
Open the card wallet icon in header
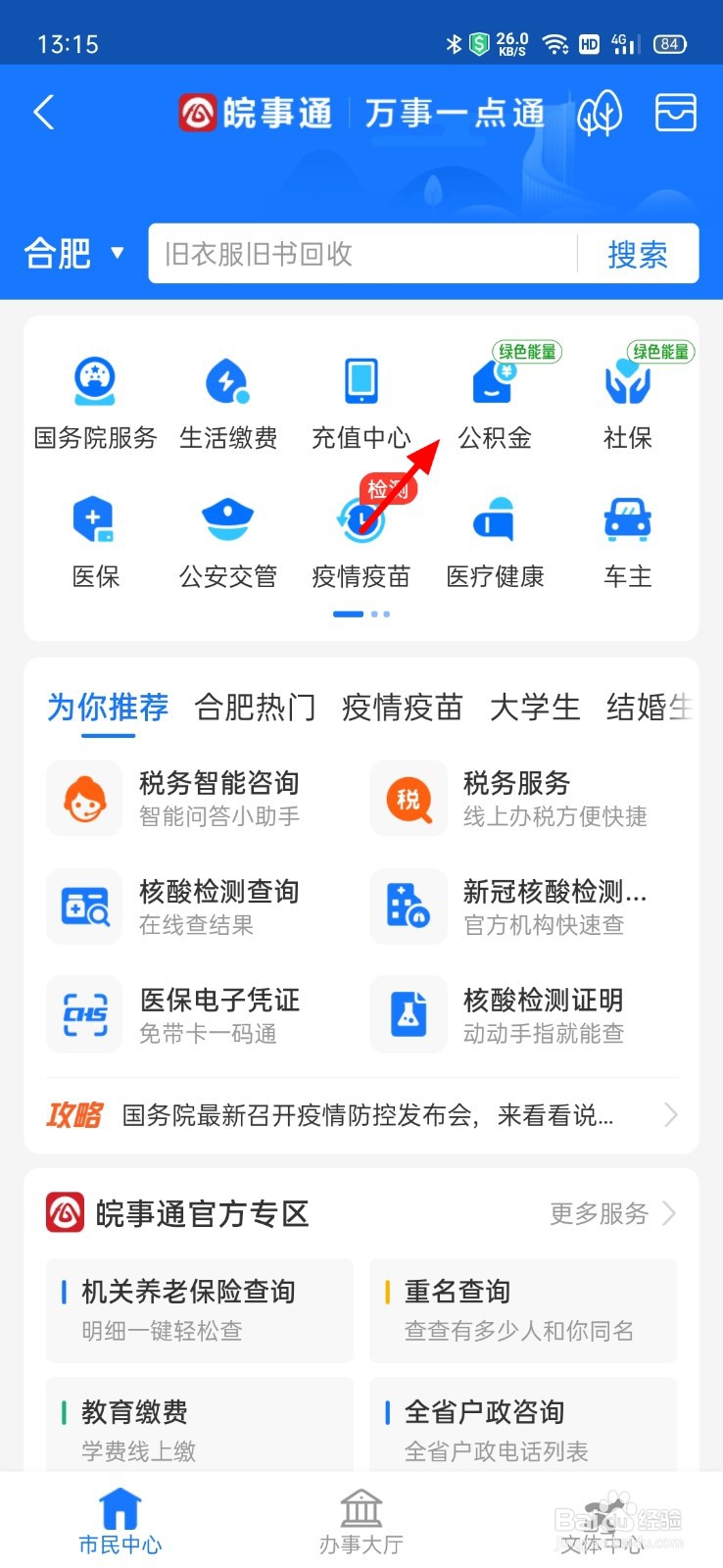tap(675, 113)
